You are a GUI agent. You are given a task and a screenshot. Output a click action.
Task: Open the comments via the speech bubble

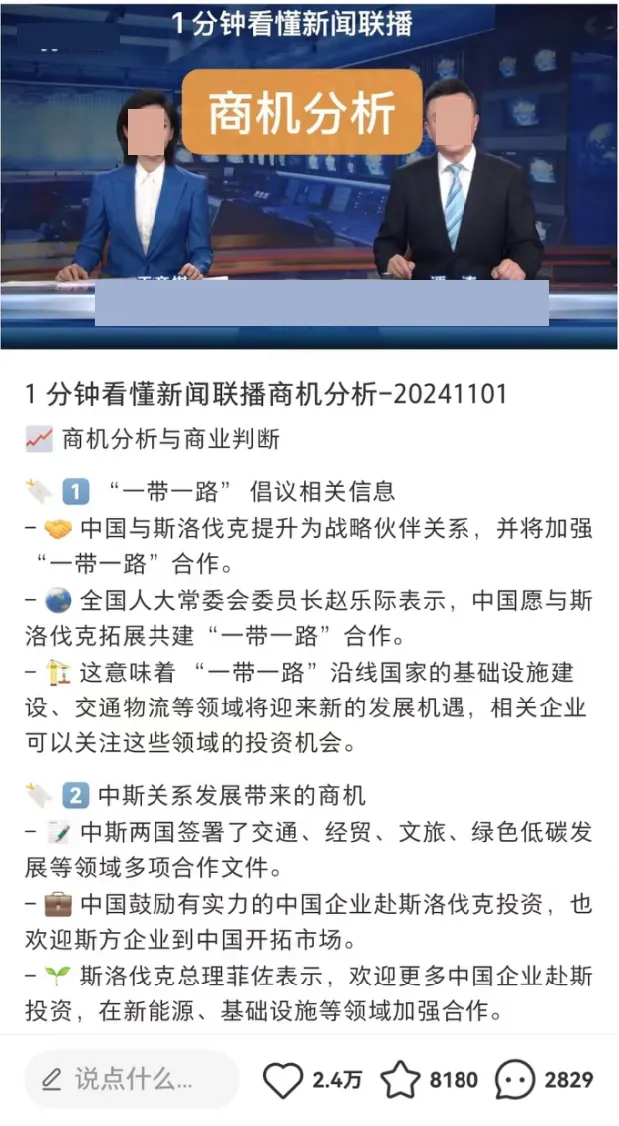coord(515,1080)
